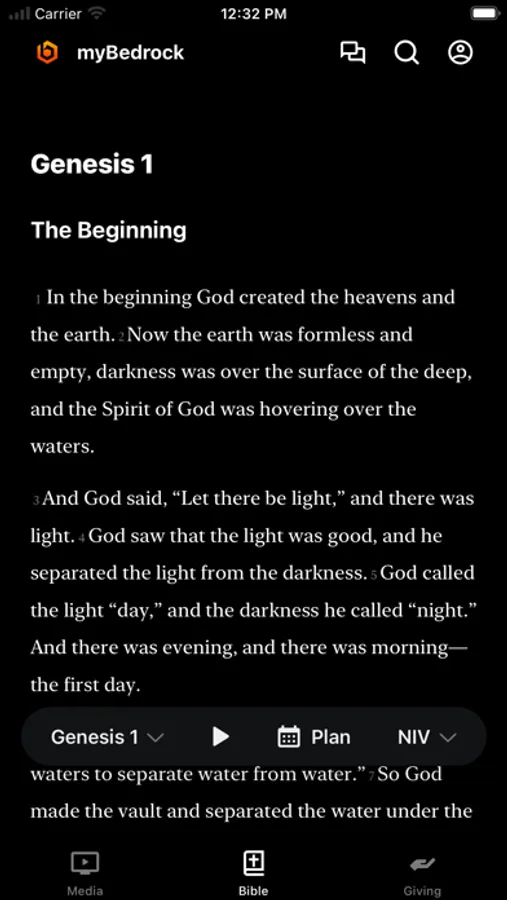507x900 pixels.
Task: Go to the Giving tab
Action: [x=422, y=874]
